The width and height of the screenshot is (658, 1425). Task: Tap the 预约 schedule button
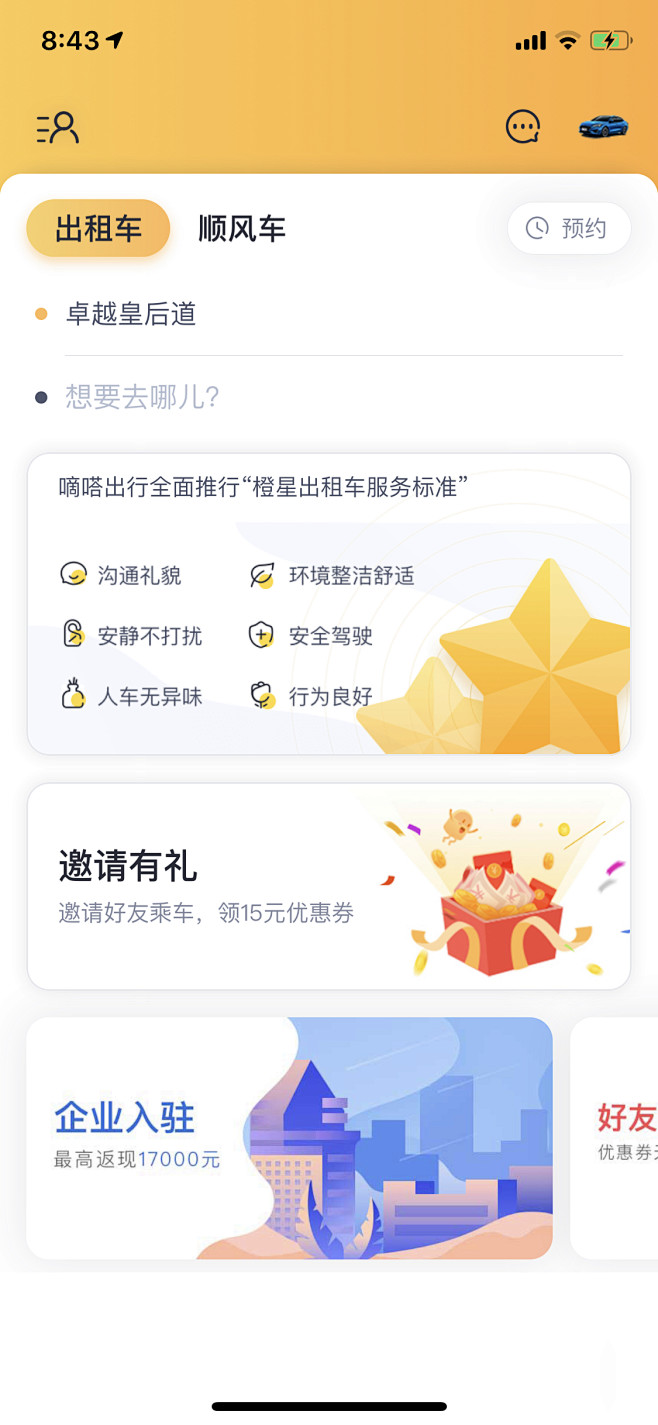coord(569,229)
